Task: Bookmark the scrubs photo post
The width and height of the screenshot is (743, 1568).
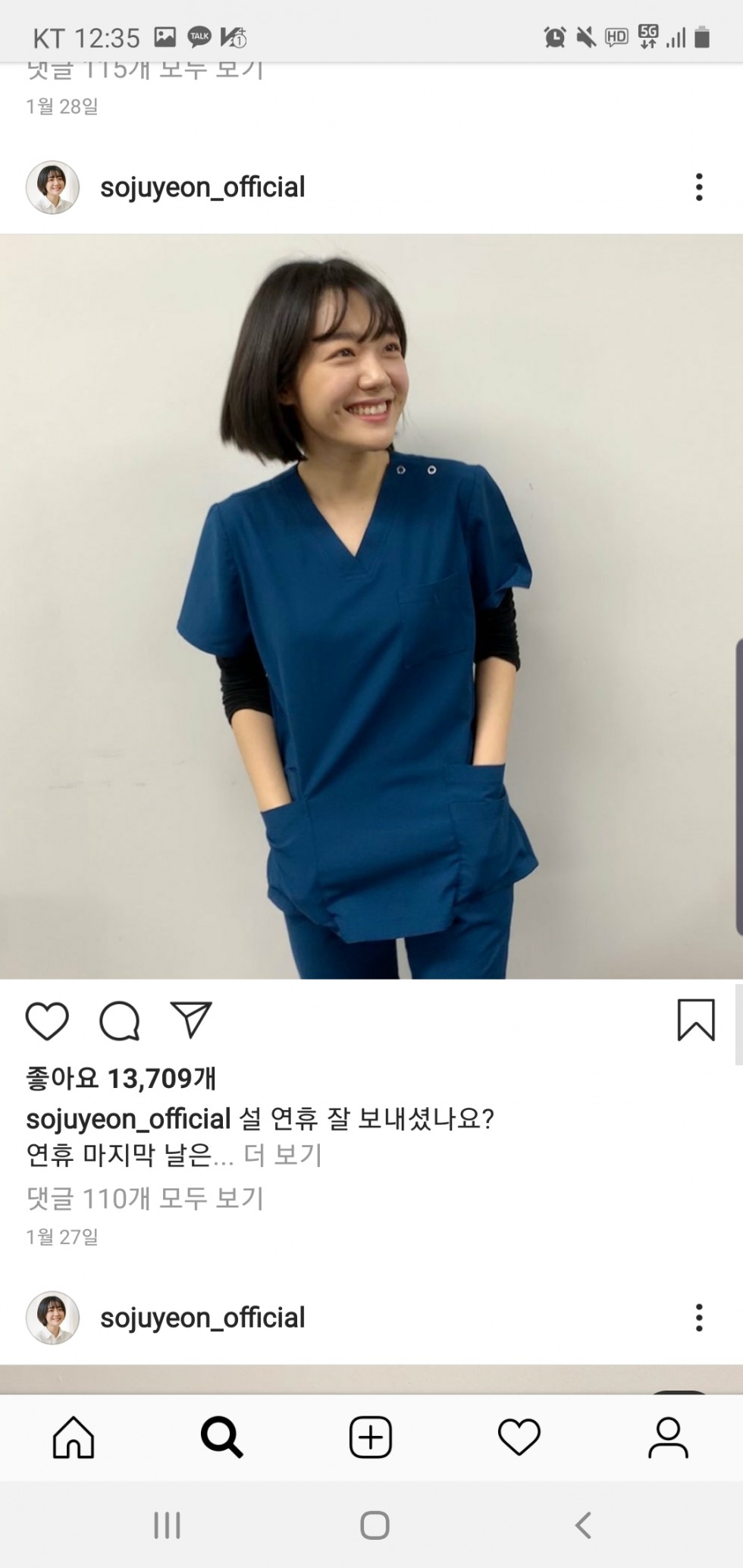Action: click(x=696, y=1020)
